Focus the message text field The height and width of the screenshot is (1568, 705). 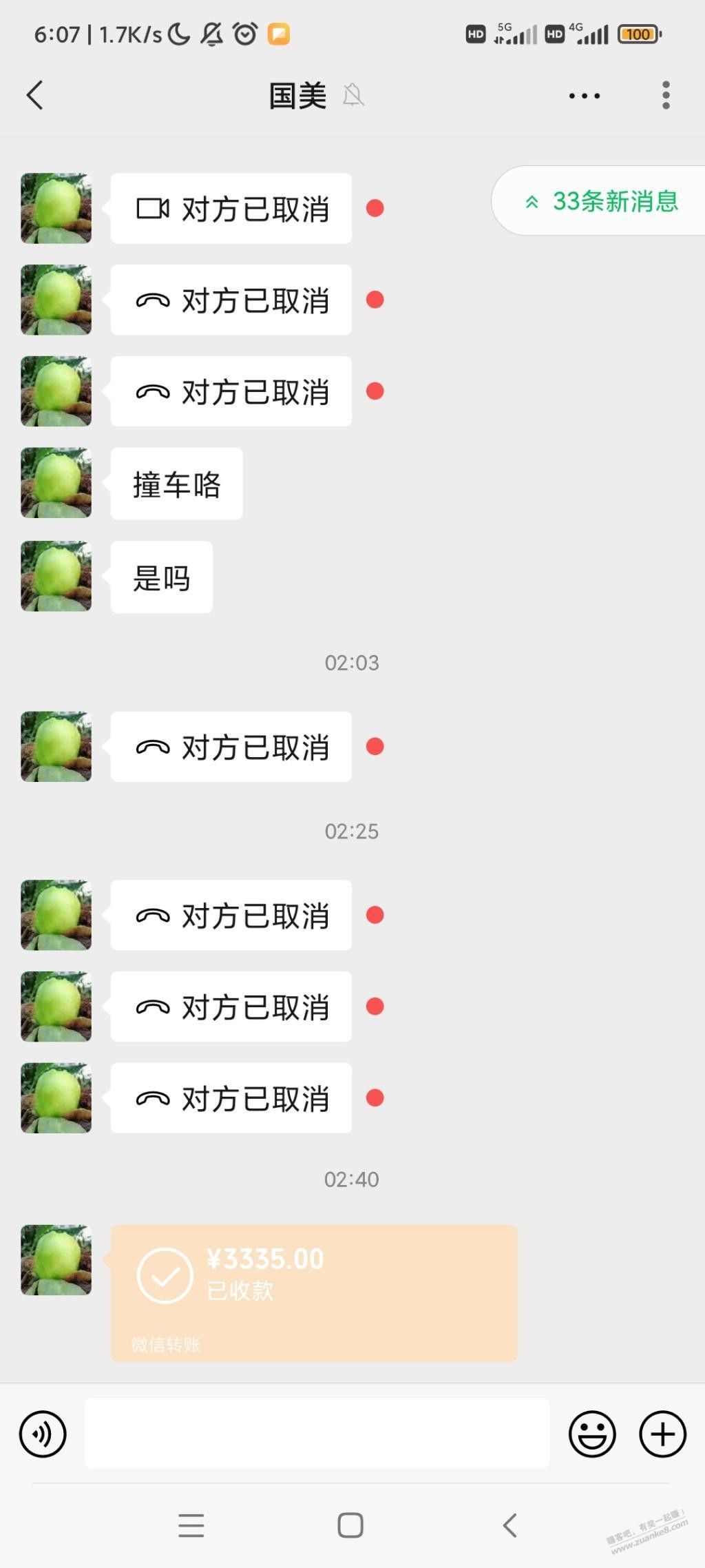317,1433
